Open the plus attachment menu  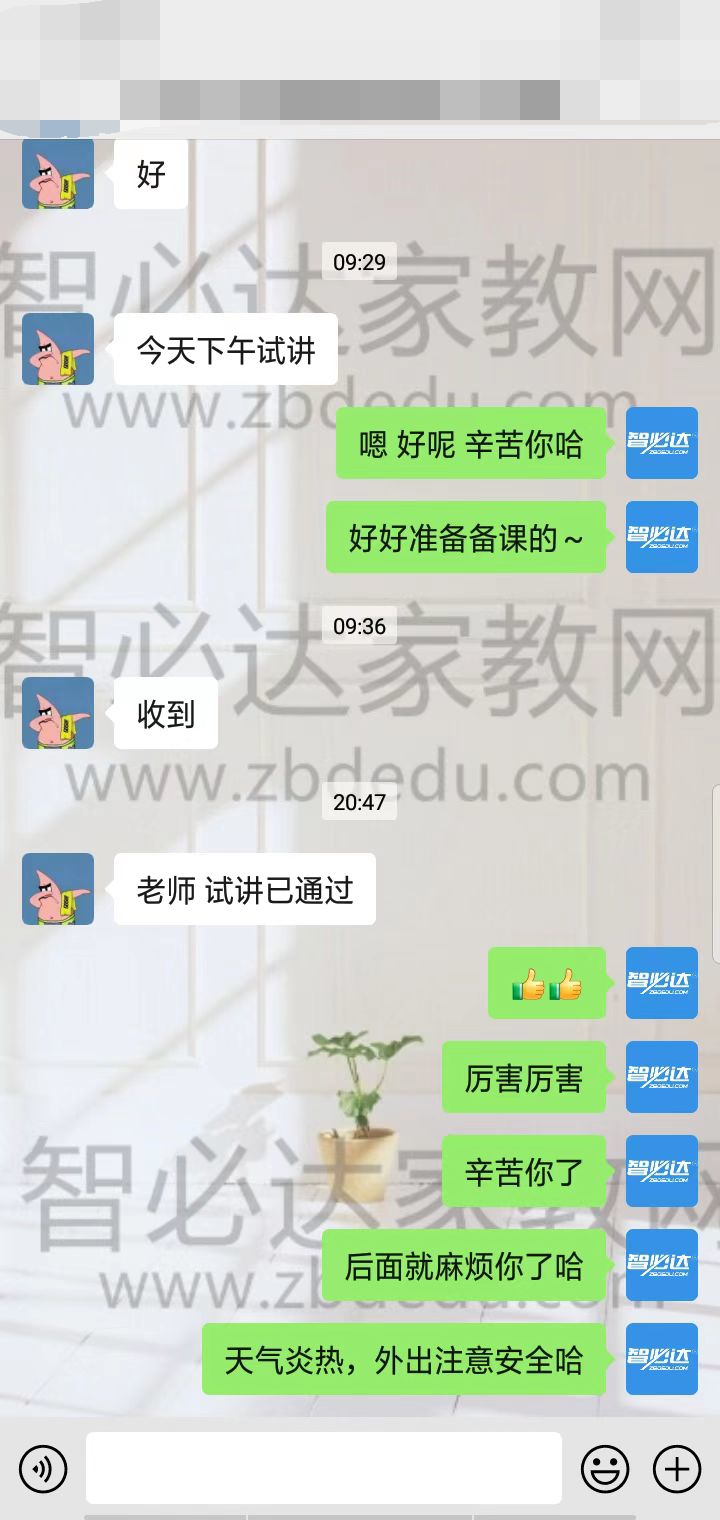tap(677, 1469)
